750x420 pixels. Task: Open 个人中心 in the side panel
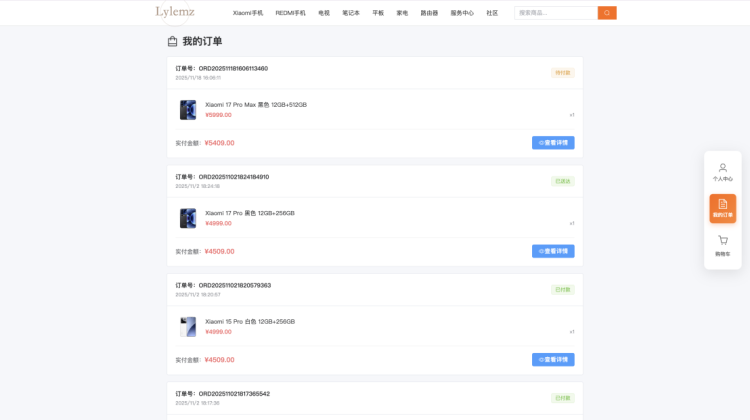722,172
